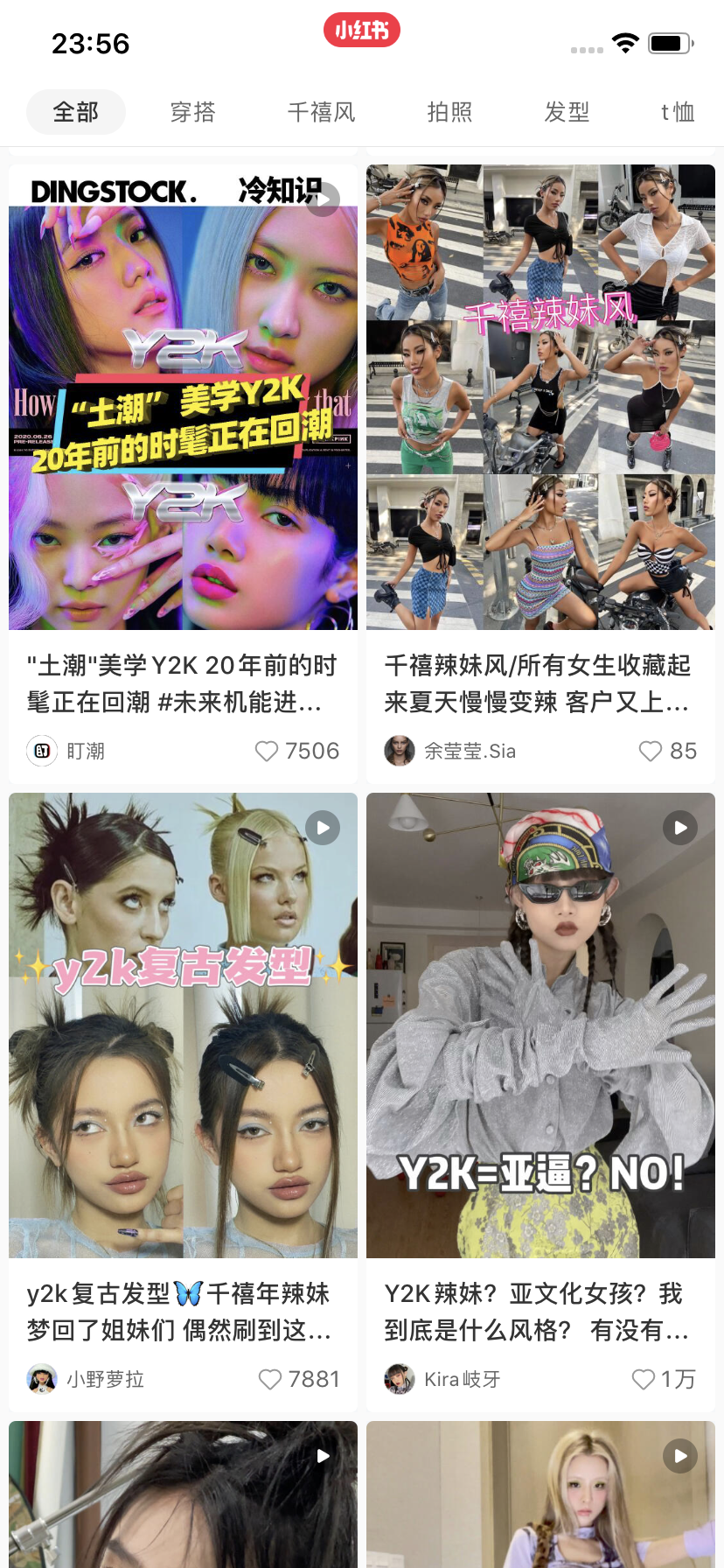Check the Wi-Fi status icon
Viewport: 724px width, 1568px height.
click(627, 41)
